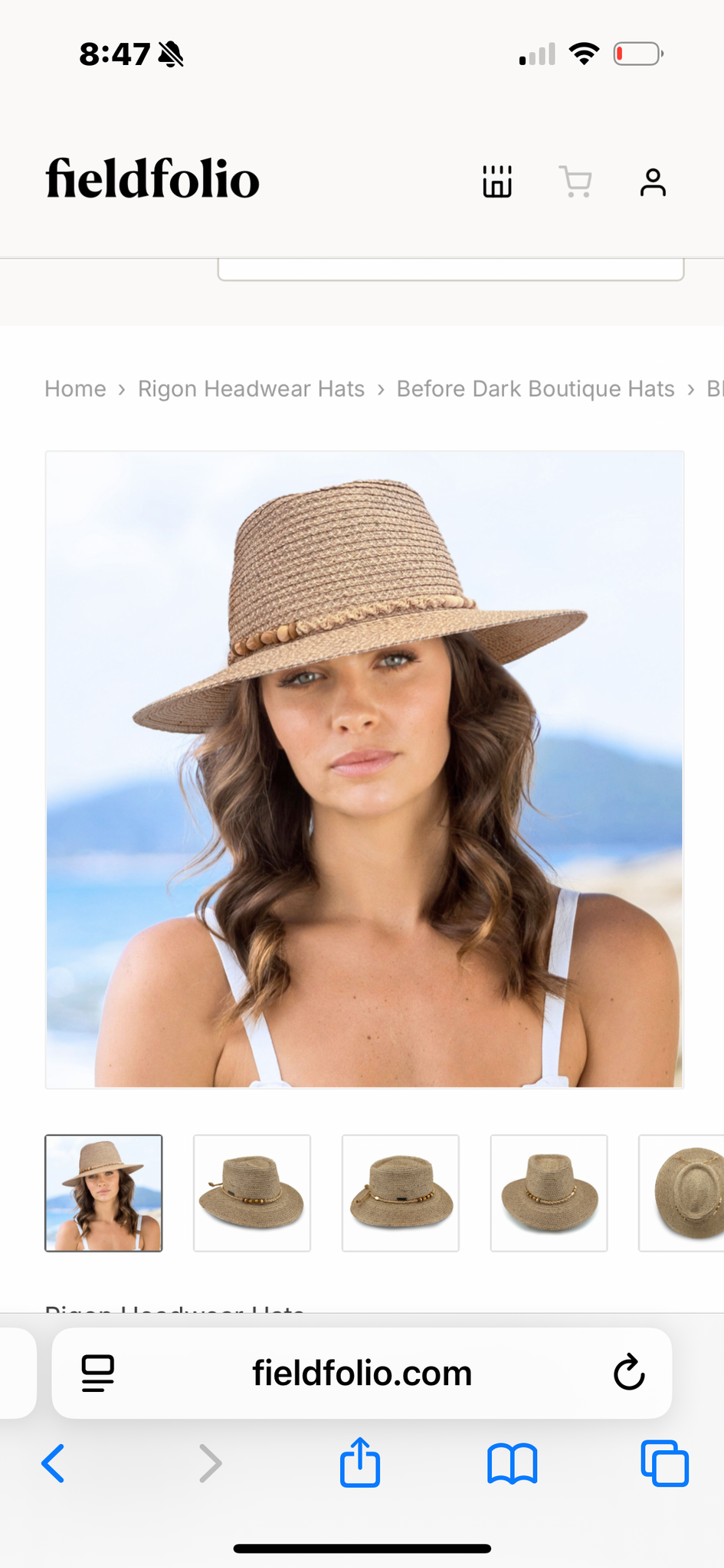The width and height of the screenshot is (724, 1568).
Task: Tap the fieldfolio.com address bar
Action: pyautogui.click(x=362, y=1374)
